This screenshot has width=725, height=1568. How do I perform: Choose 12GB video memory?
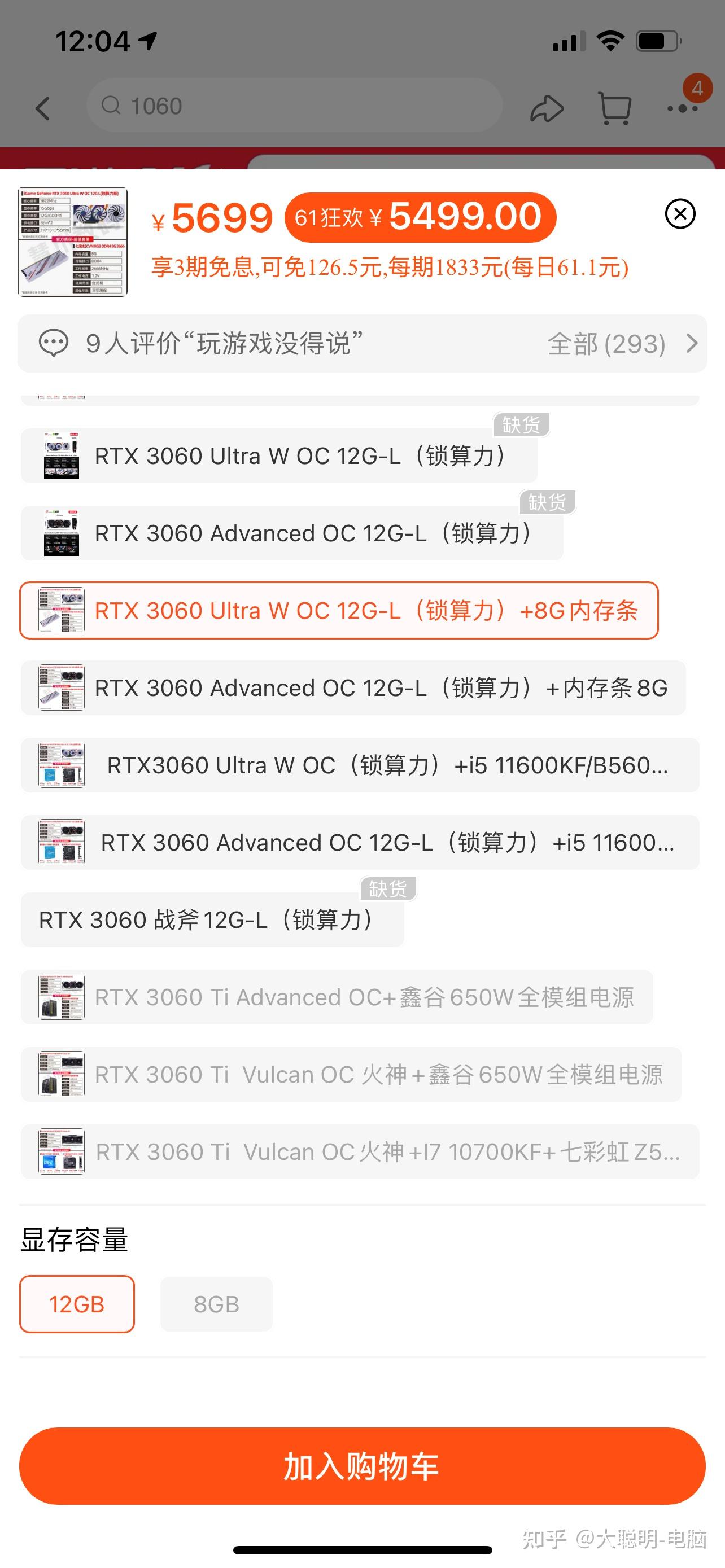77,1304
